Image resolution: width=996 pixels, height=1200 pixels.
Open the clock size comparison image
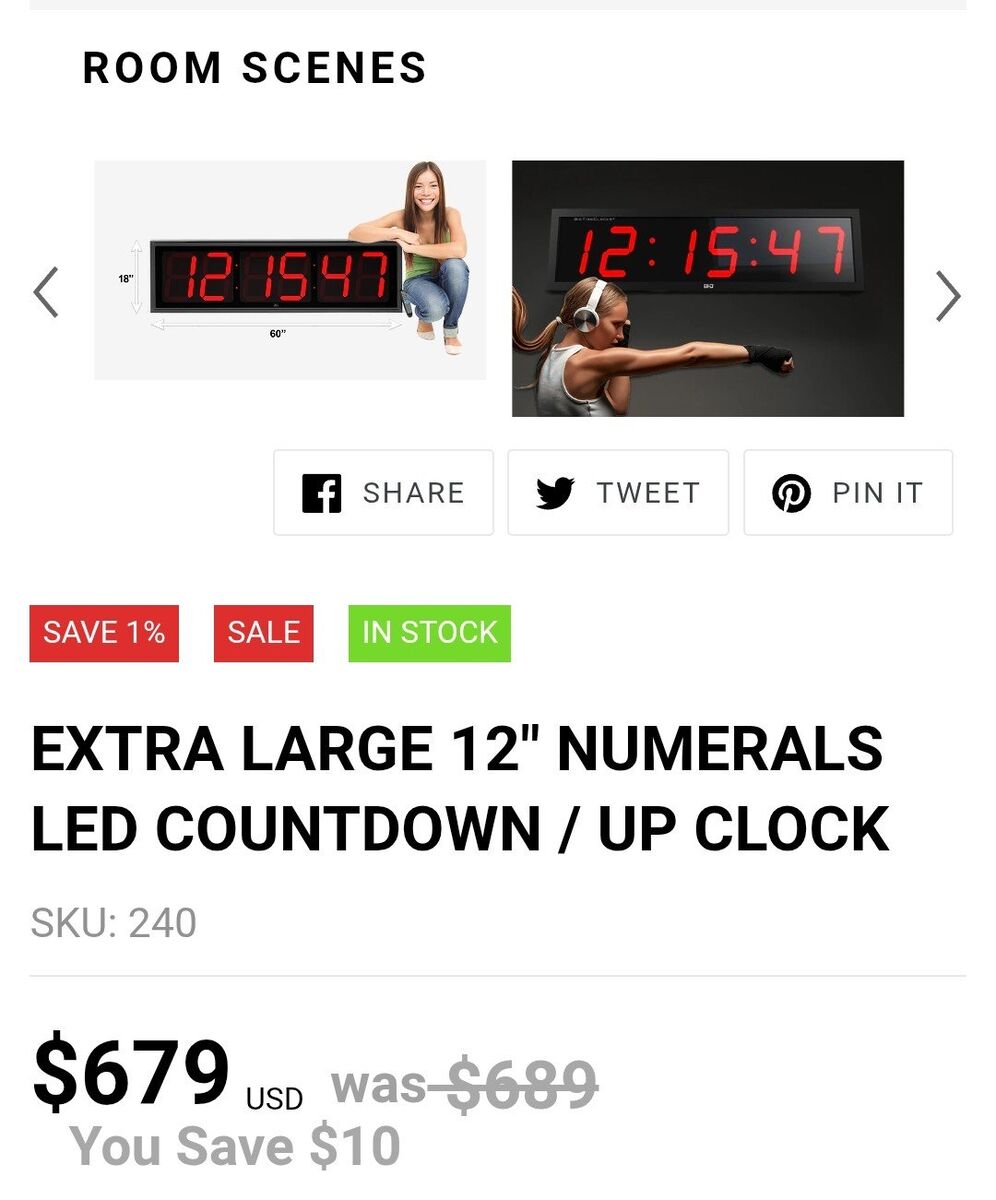[x=290, y=270]
